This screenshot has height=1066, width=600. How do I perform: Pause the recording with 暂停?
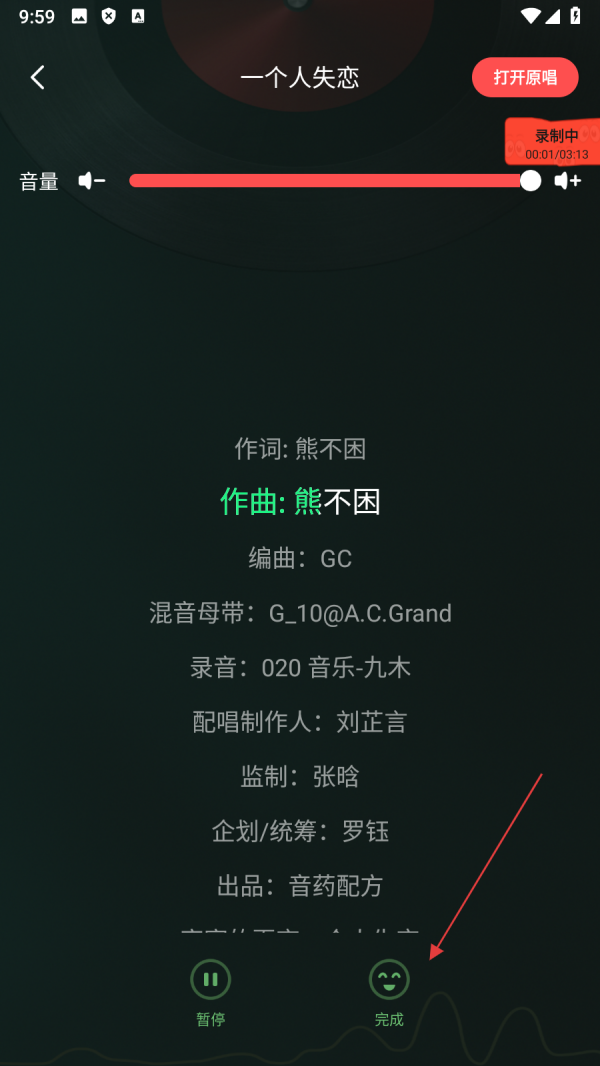point(211,980)
